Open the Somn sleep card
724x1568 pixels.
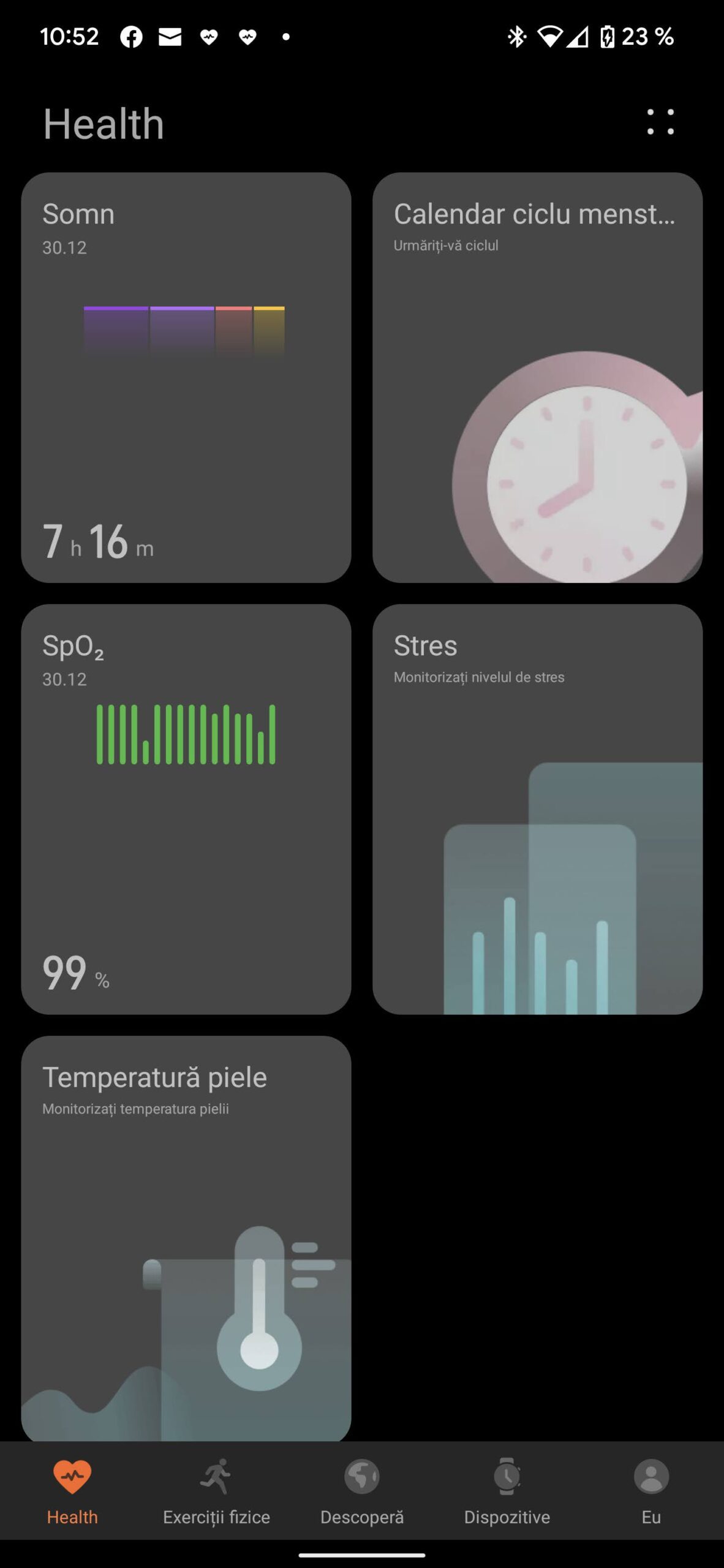pos(186,377)
